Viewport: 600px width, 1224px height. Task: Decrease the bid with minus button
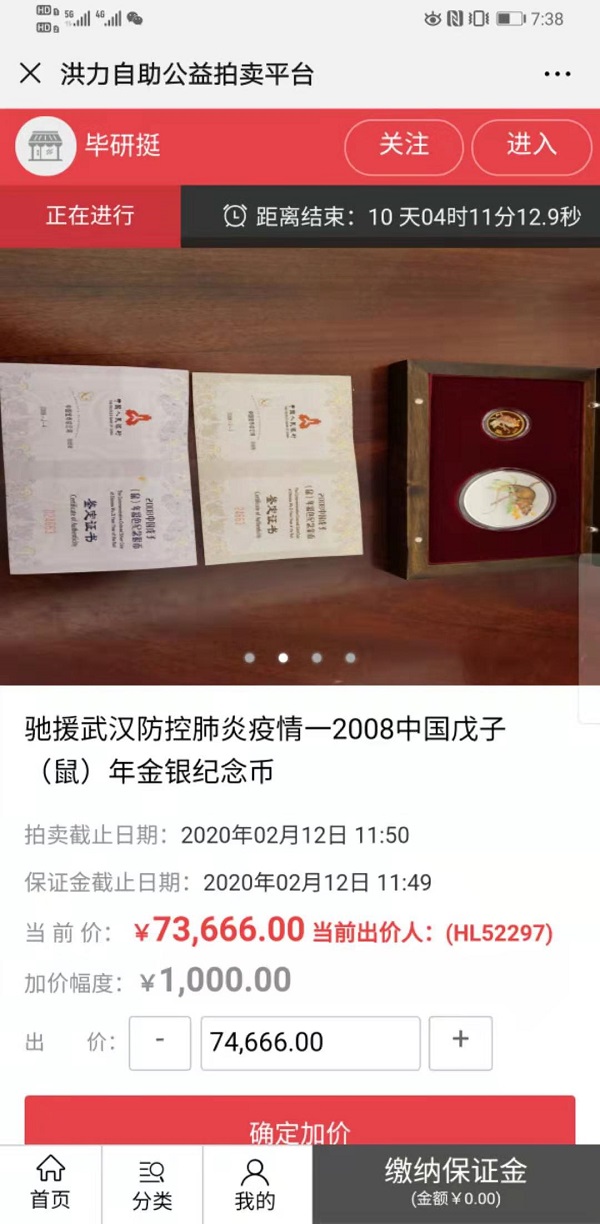[160, 1043]
